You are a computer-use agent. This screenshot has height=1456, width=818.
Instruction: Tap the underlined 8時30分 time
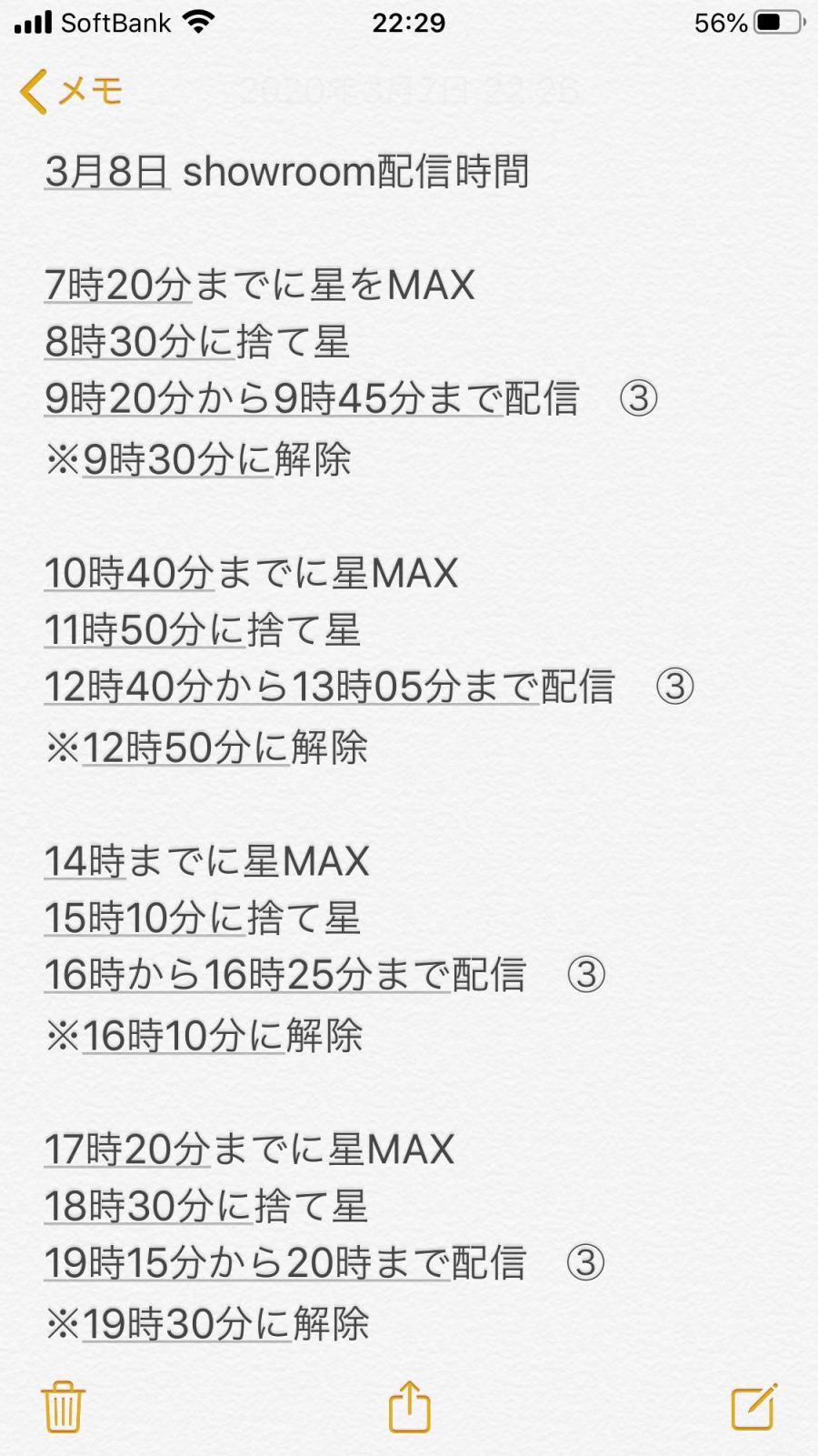tap(120, 343)
